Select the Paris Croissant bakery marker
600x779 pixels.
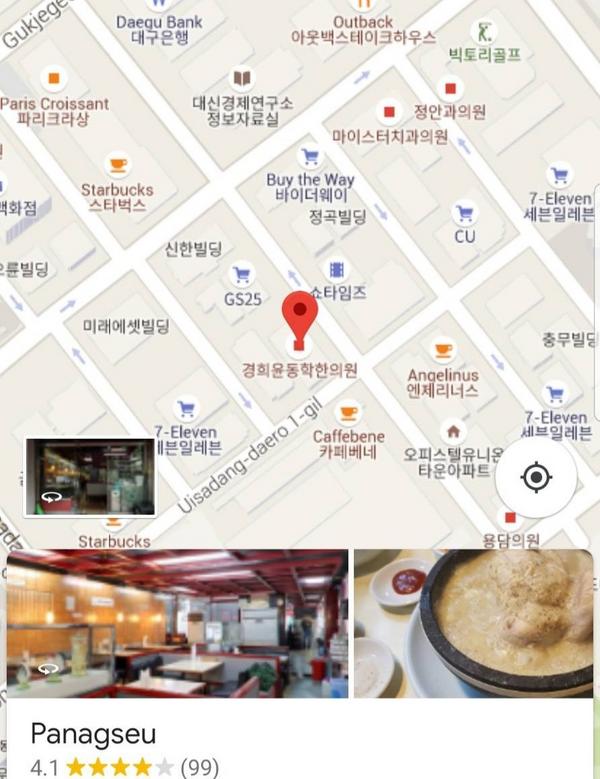(x=54, y=79)
